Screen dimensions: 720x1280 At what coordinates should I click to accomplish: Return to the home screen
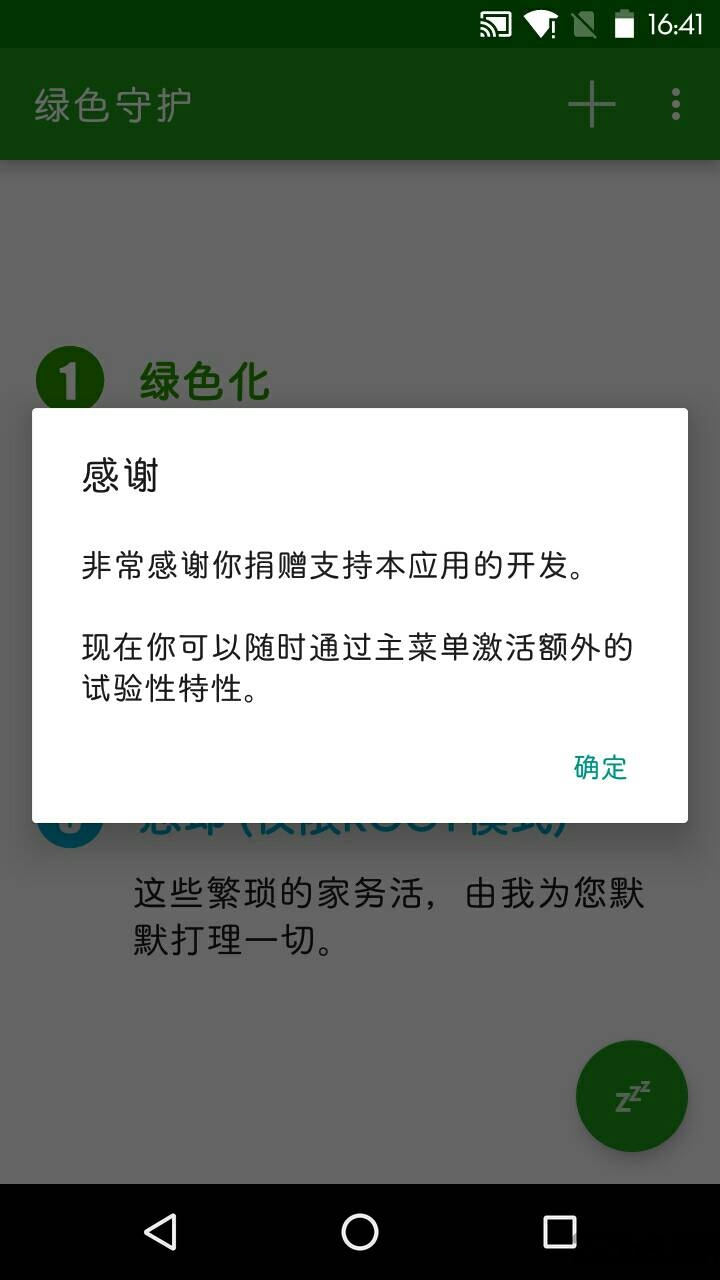click(x=360, y=1232)
